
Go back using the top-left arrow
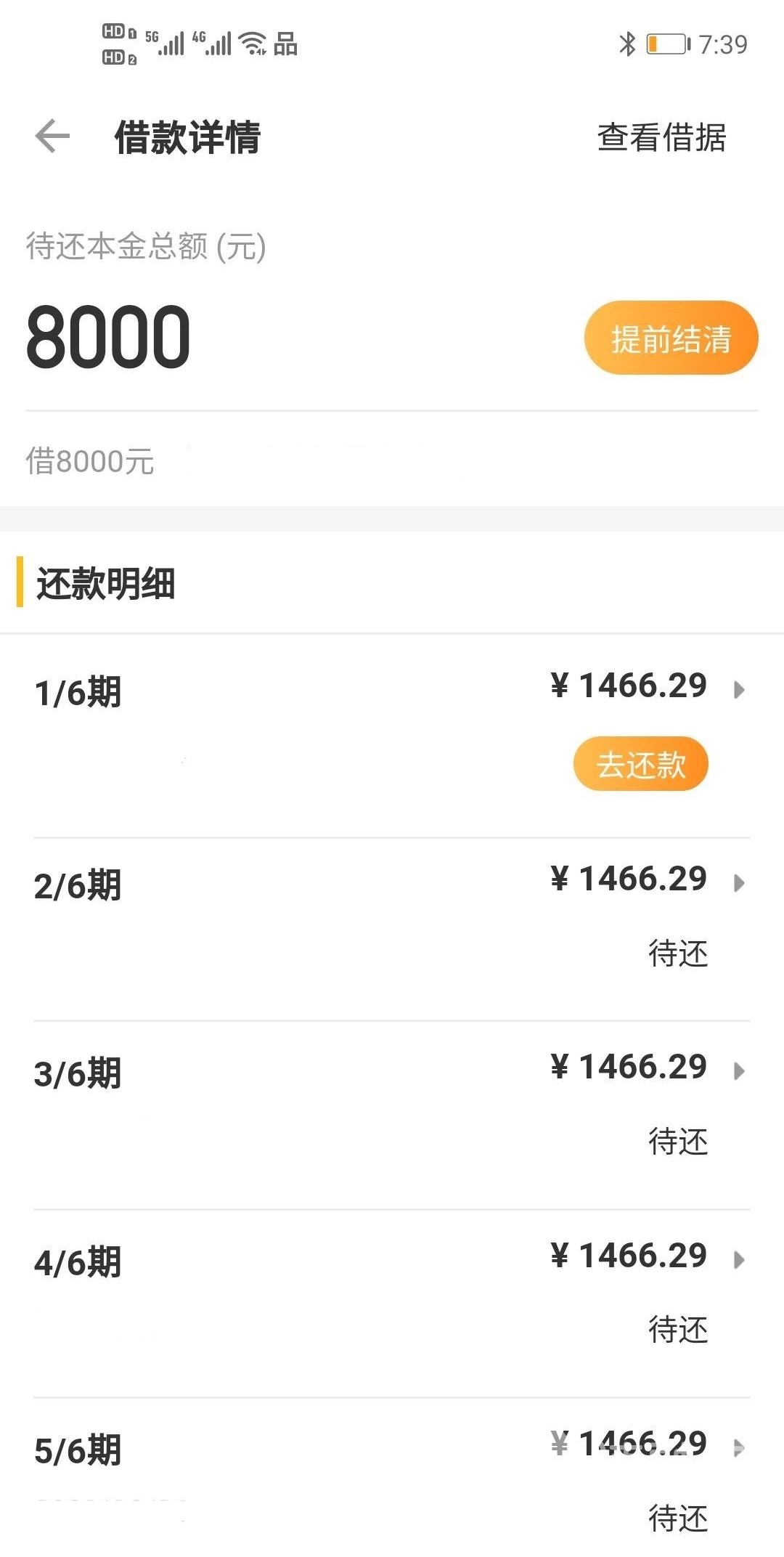click(52, 137)
